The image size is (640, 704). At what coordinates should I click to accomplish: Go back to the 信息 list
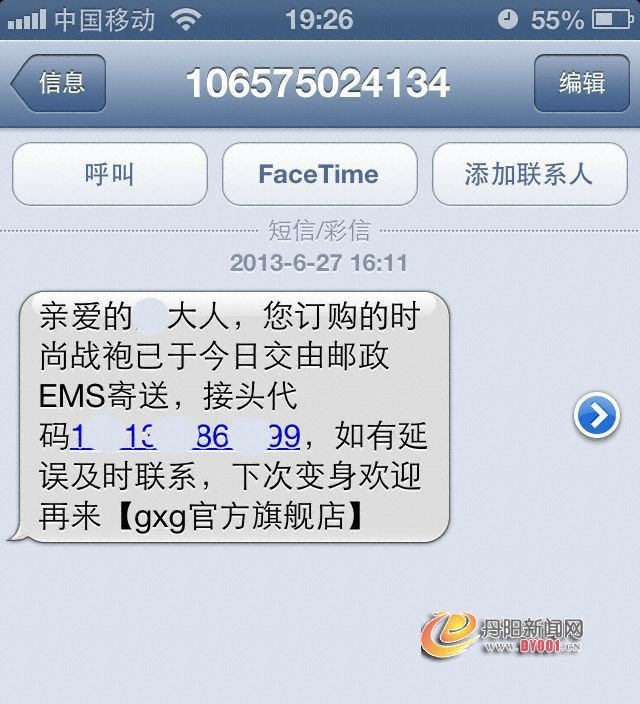58,83
